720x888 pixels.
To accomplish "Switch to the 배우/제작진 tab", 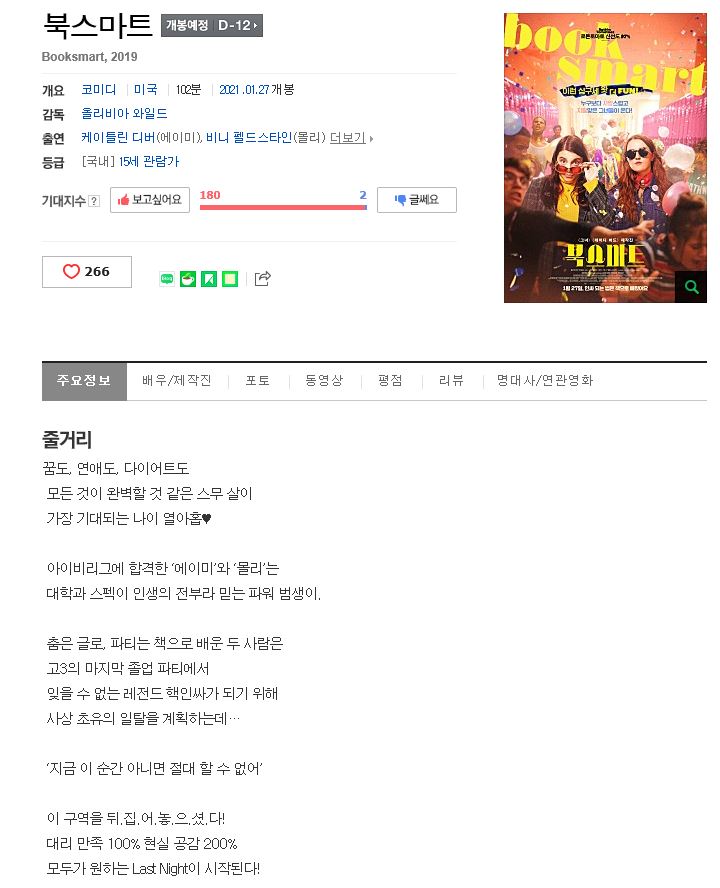I will click(x=177, y=381).
